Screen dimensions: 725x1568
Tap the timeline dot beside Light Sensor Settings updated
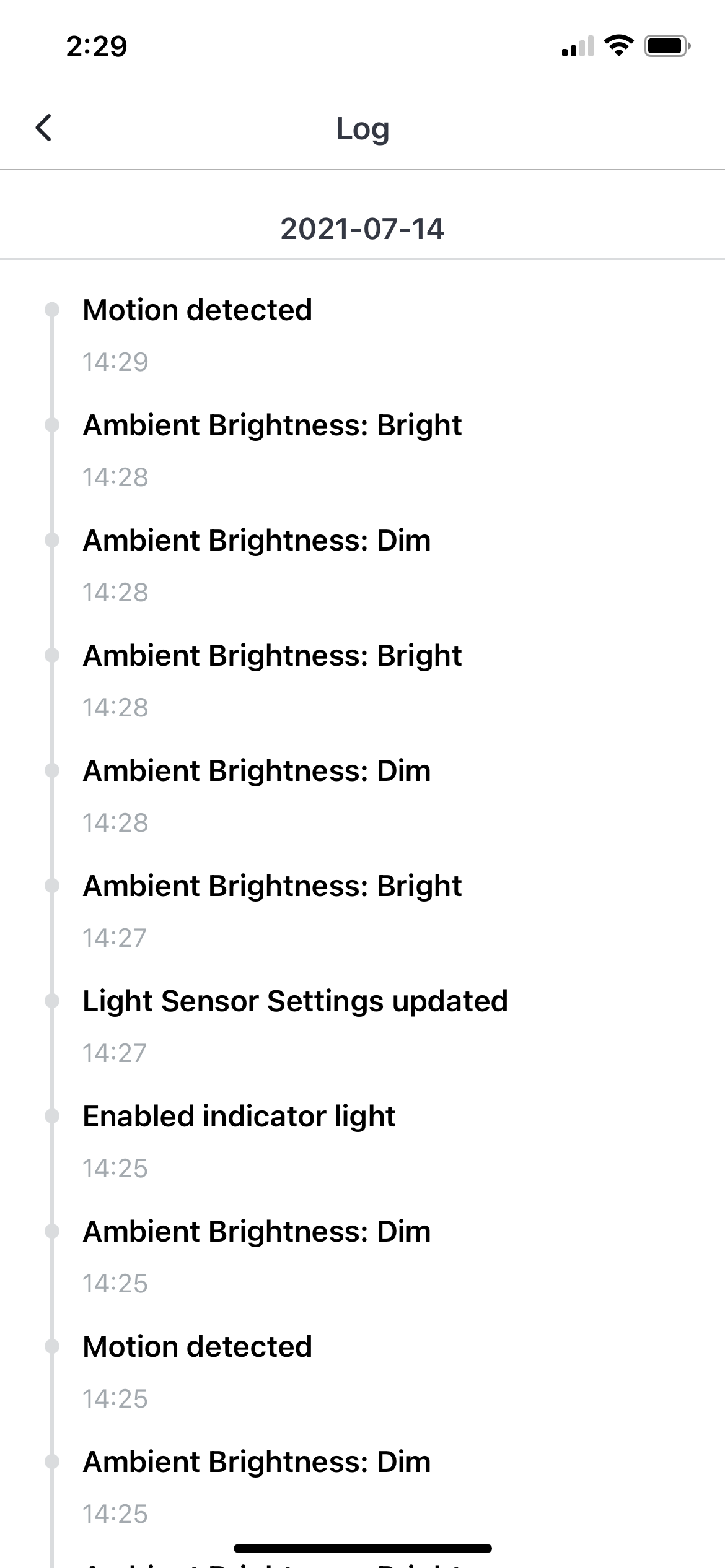(51, 1000)
